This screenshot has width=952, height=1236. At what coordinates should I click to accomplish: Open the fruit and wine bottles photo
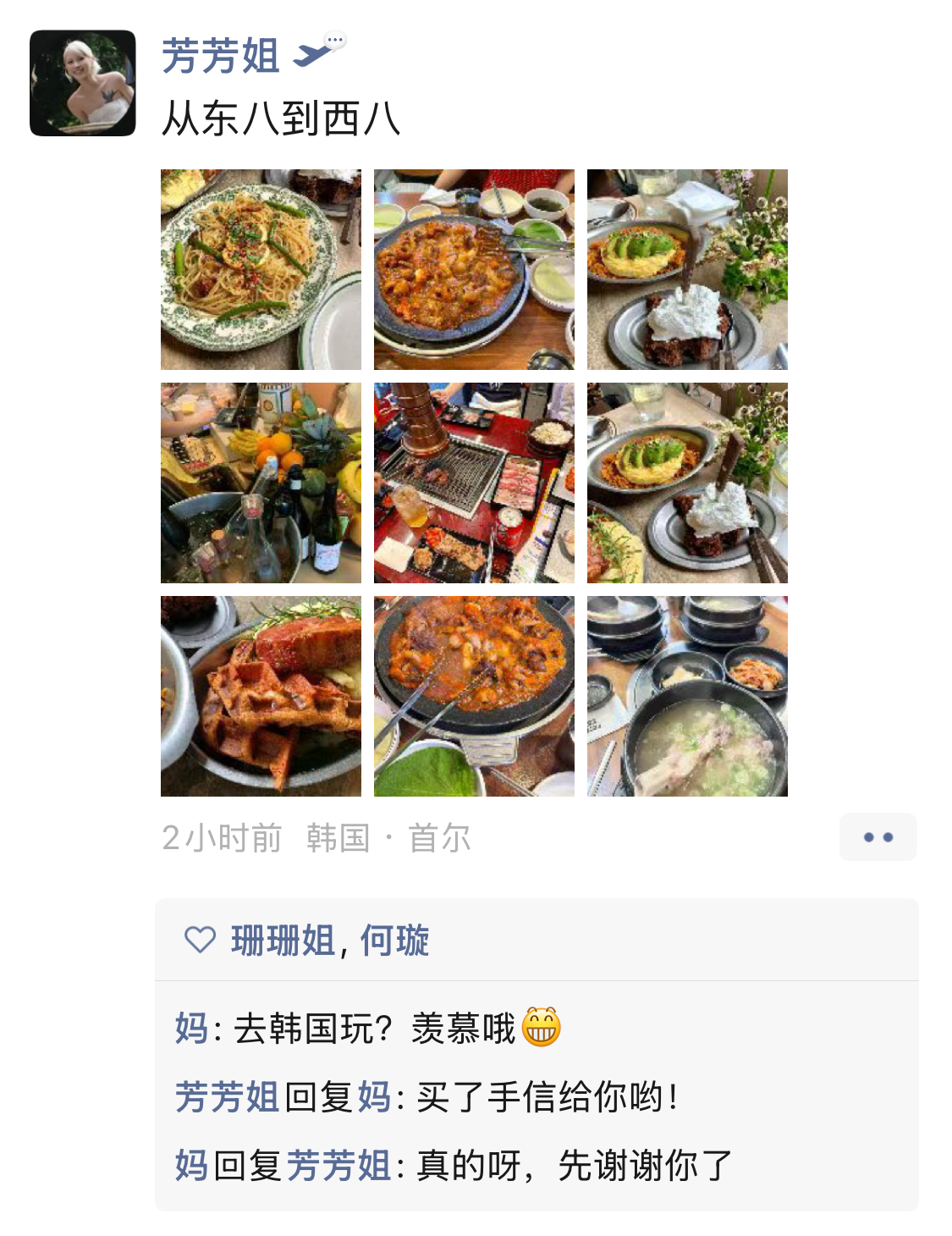[x=261, y=483]
